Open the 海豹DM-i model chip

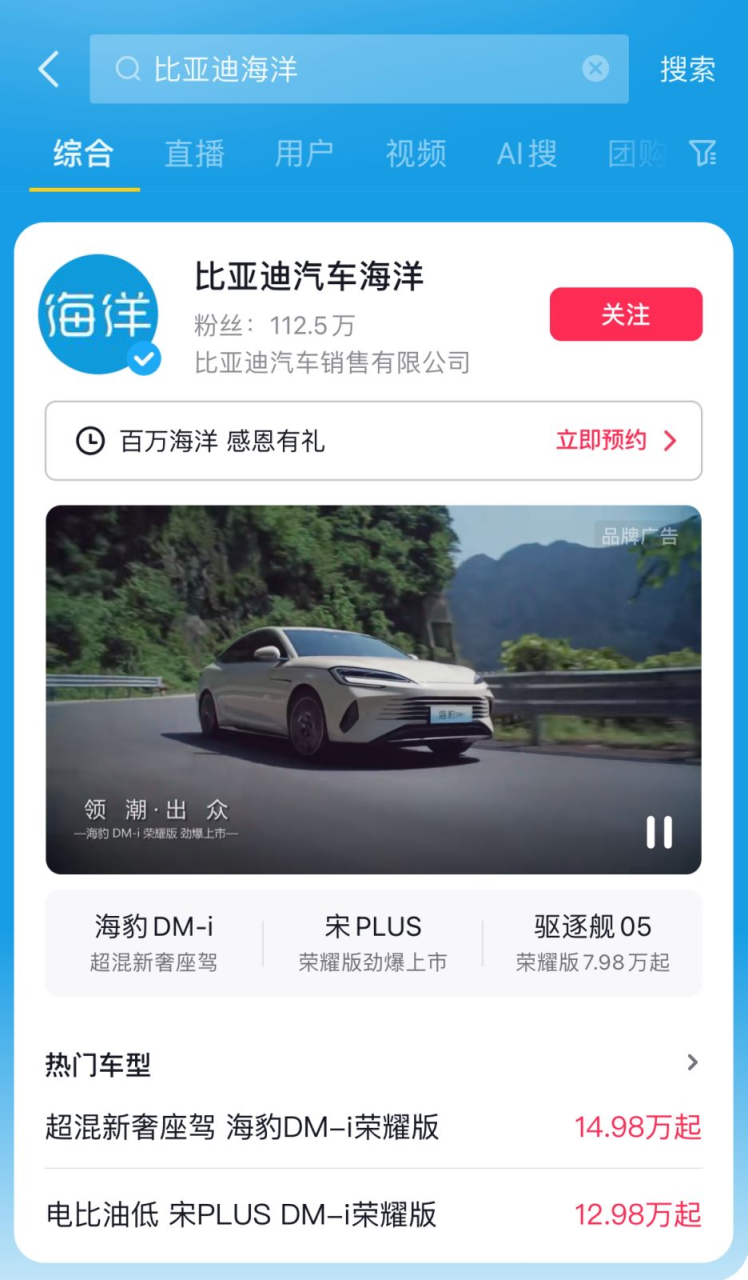153,942
